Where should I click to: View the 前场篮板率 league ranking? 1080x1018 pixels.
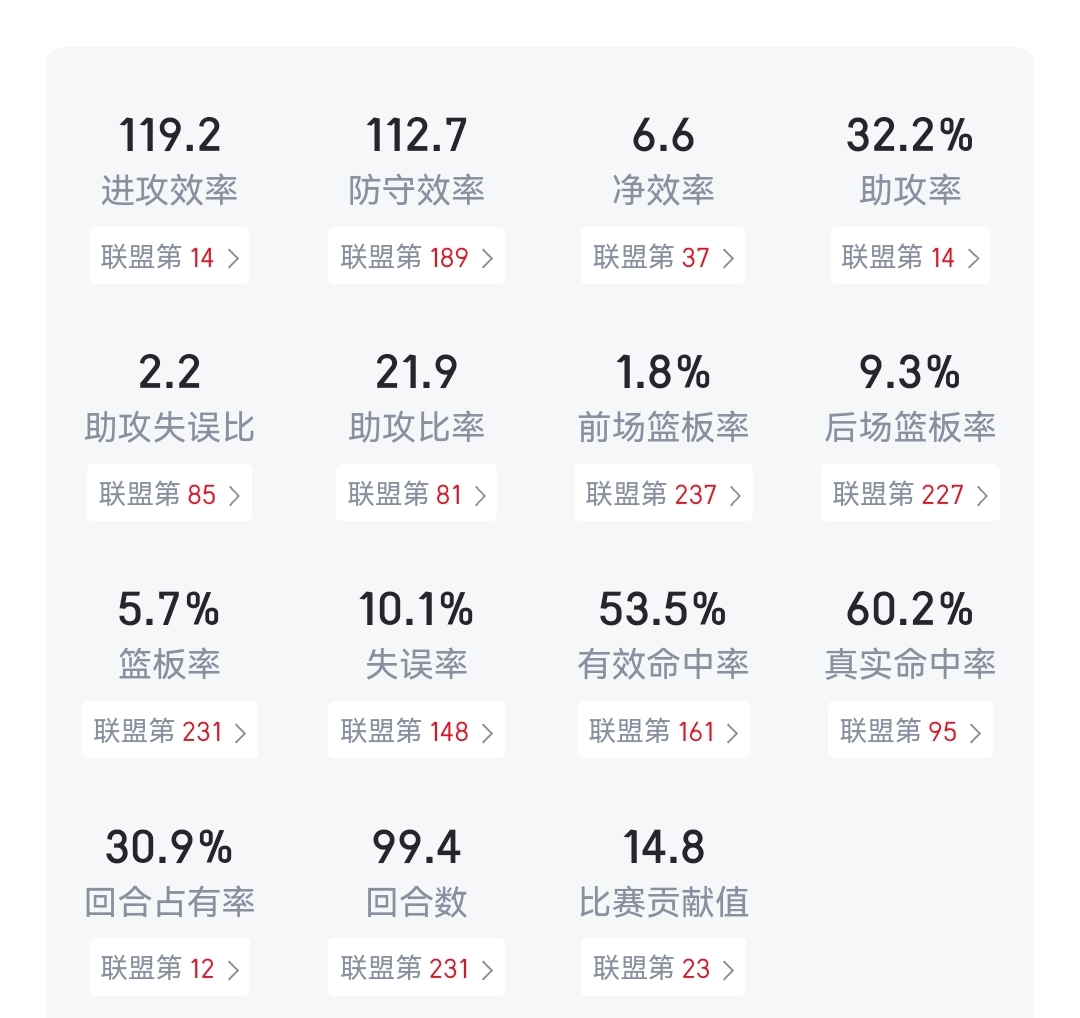pos(663,494)
